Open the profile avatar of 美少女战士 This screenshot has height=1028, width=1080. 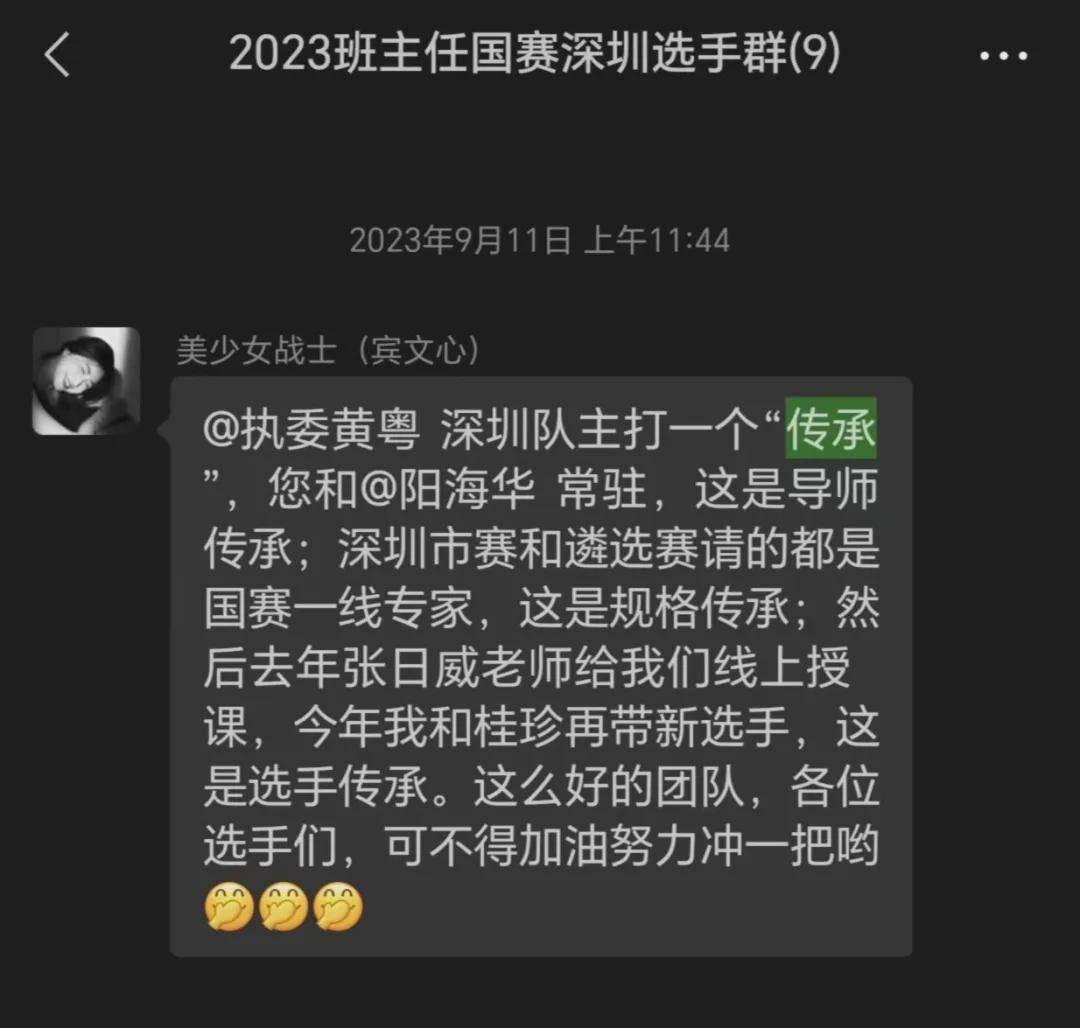click(86, 381)
